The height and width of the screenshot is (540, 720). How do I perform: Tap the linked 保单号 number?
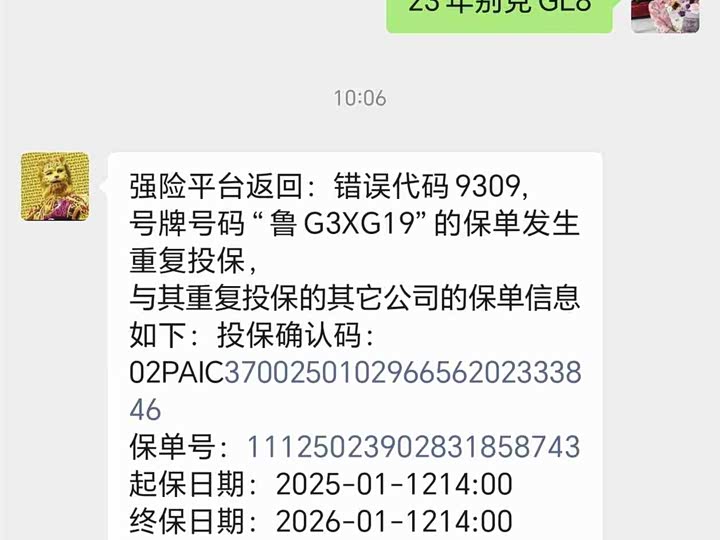coord(413,446)
